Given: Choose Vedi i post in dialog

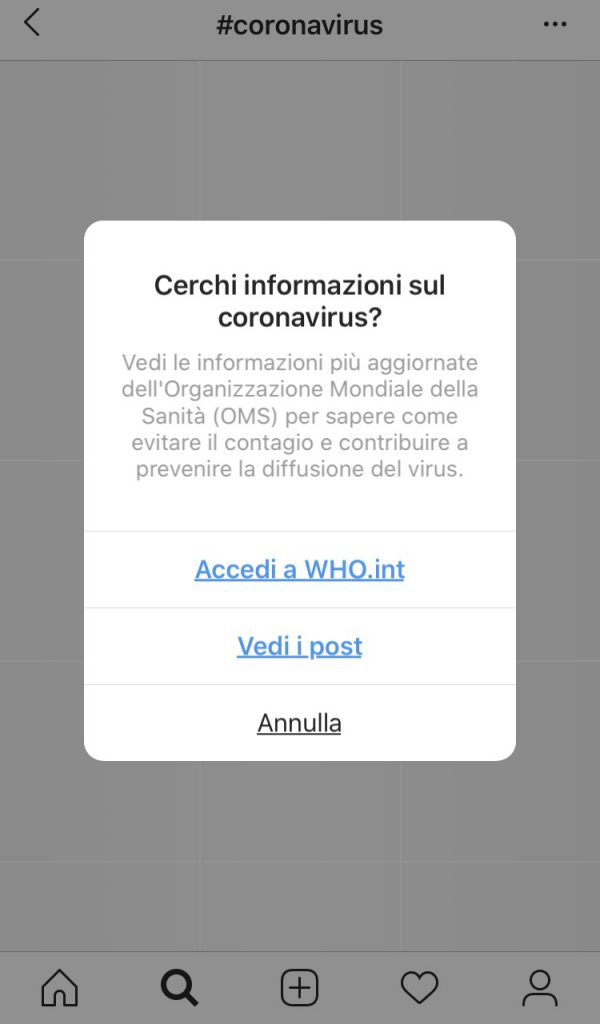Looking at the screenshot, I should [300, 647].
